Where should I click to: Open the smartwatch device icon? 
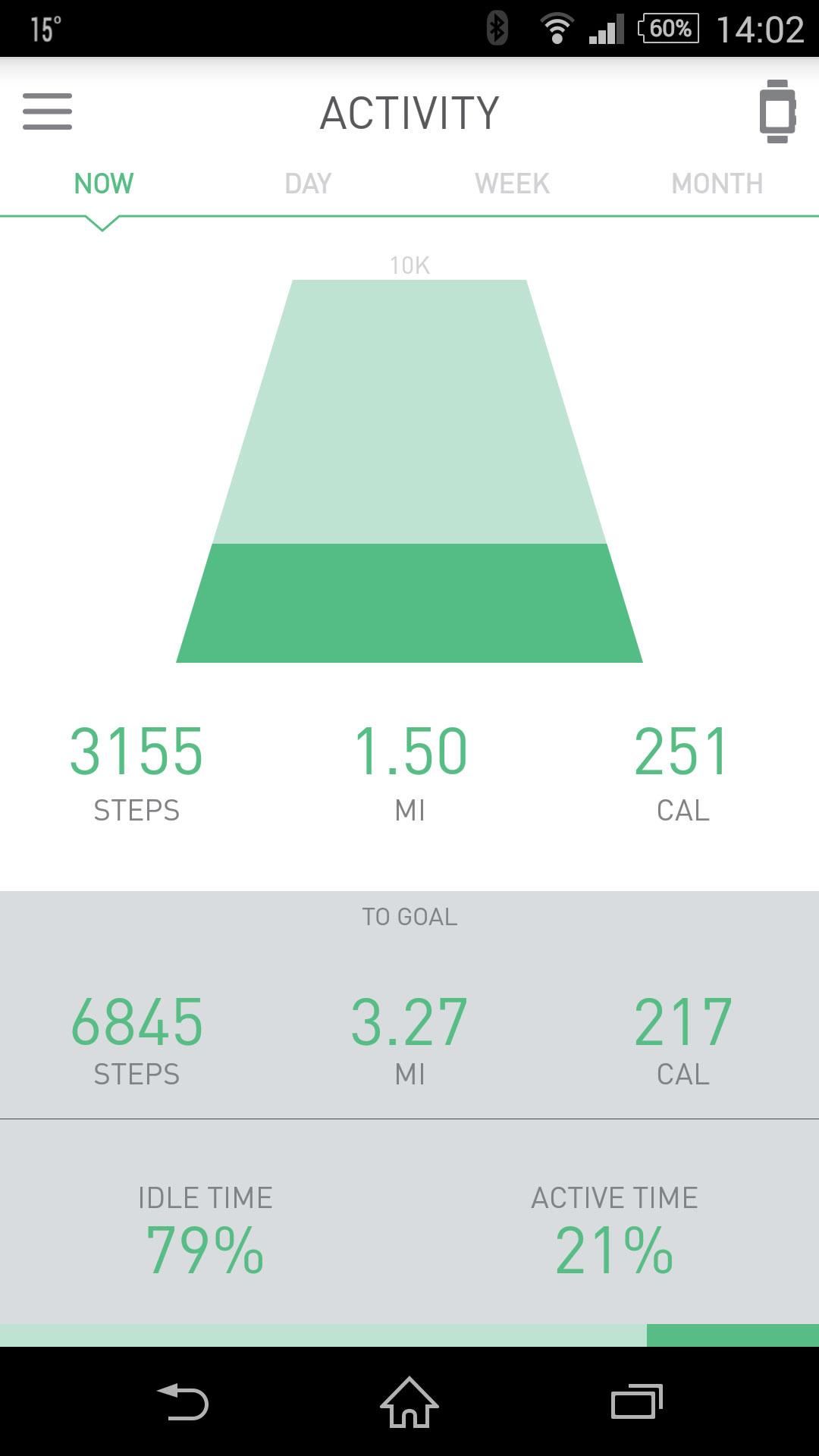pyautogui.click(x=777, y=111)
